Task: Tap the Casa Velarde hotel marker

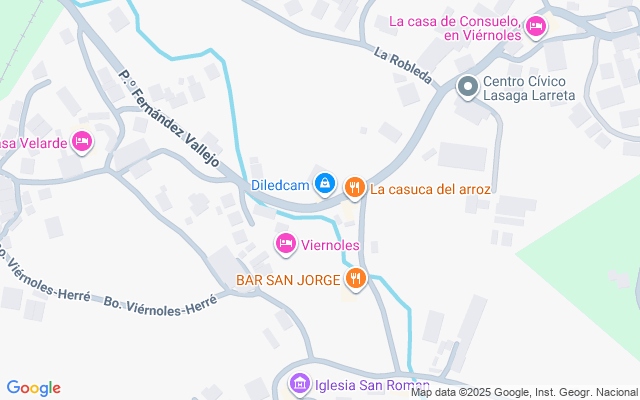Action: (x=83, y=143)
